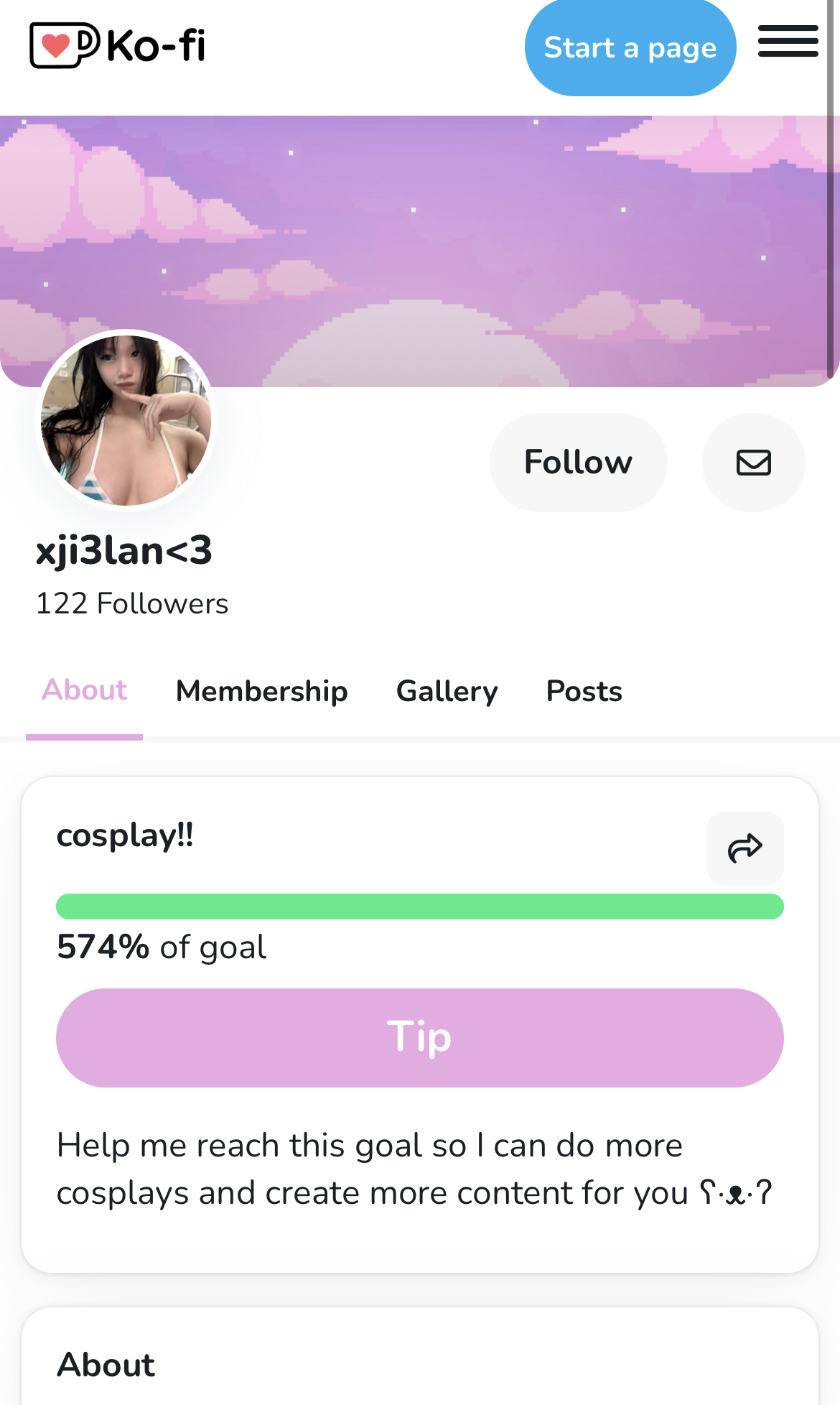This screenshot has width=840, height=1405.
Task: Switch to the Posts tab
Action: pos(584,691)
